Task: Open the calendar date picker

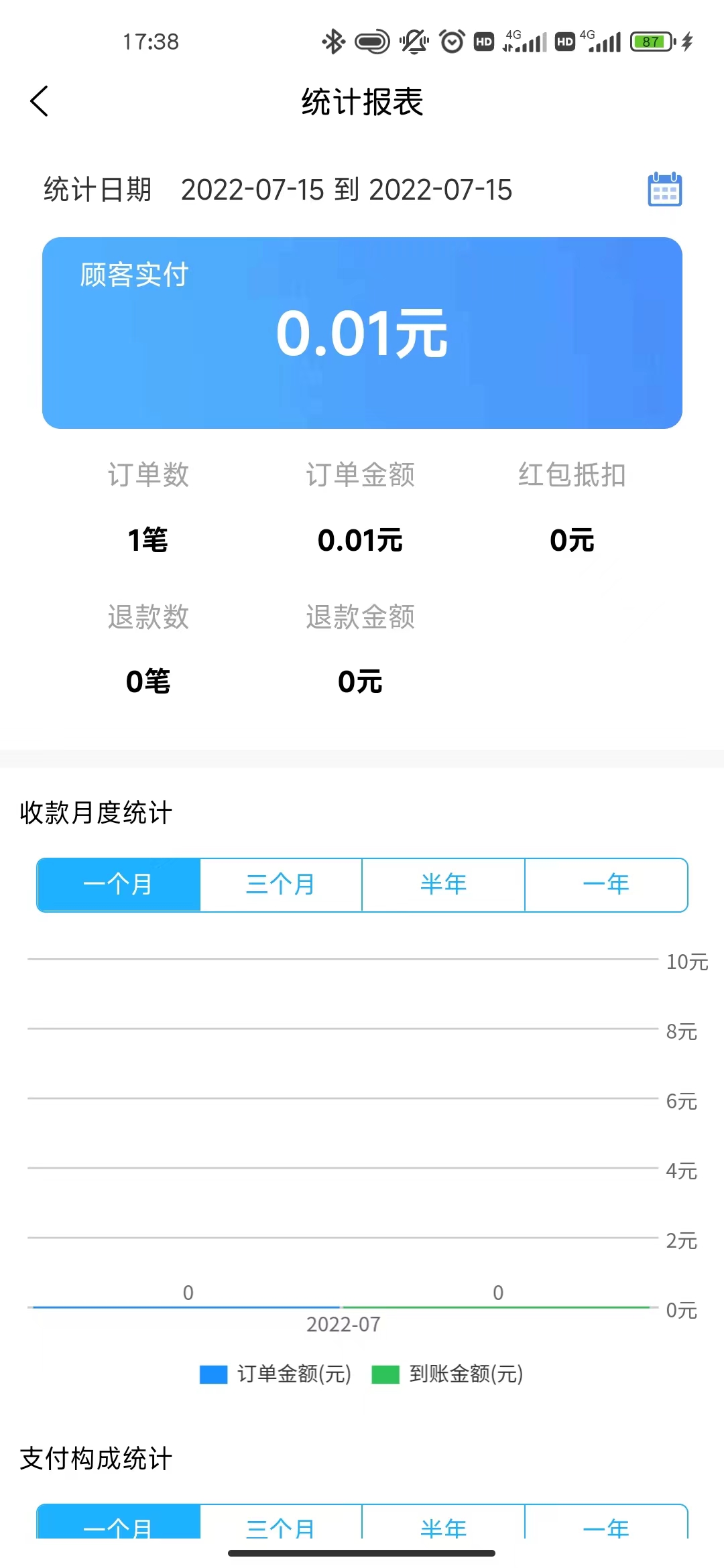Action: click(664, 190)
